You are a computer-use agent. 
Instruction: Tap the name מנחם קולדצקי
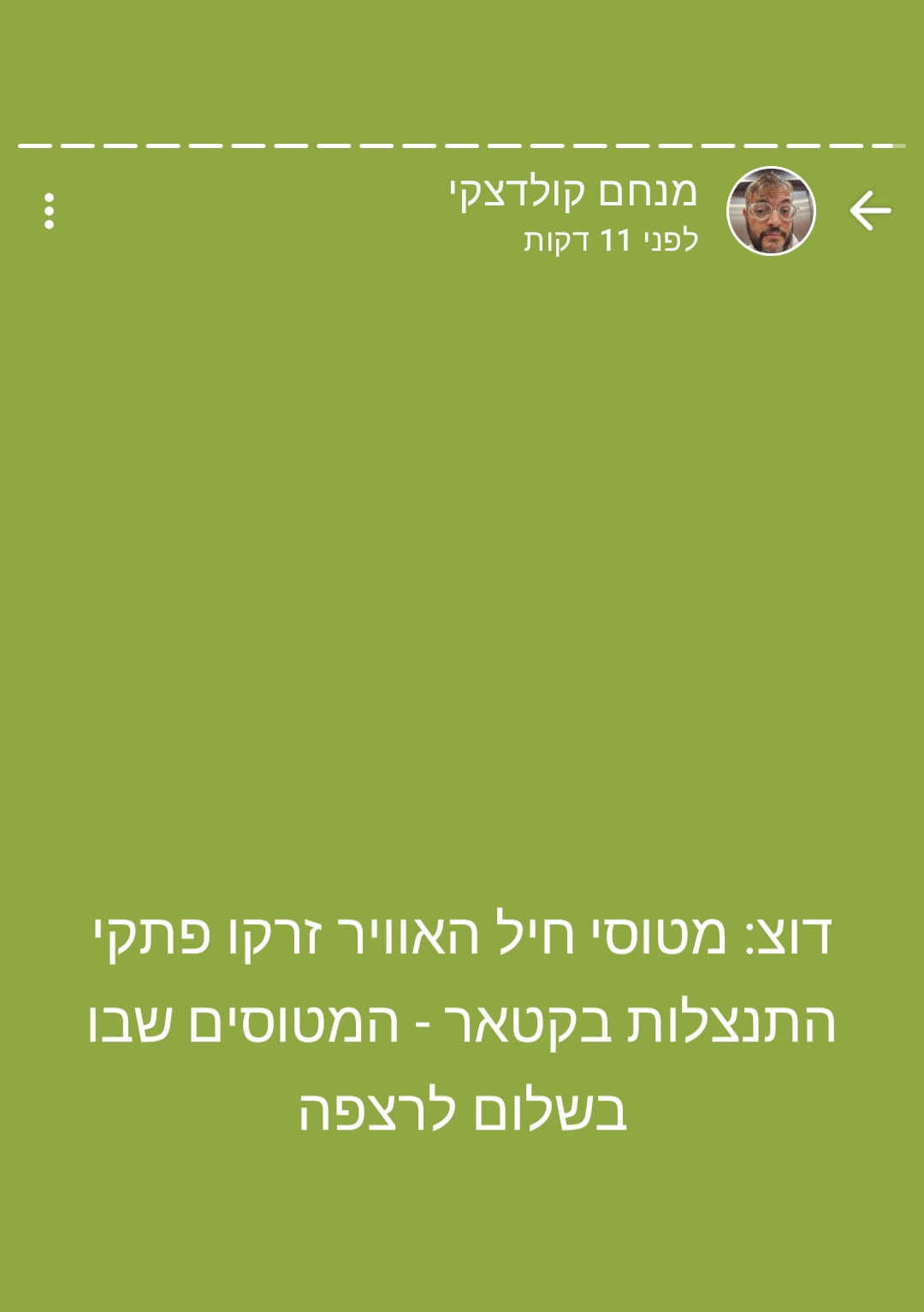(x=573, y=193)
